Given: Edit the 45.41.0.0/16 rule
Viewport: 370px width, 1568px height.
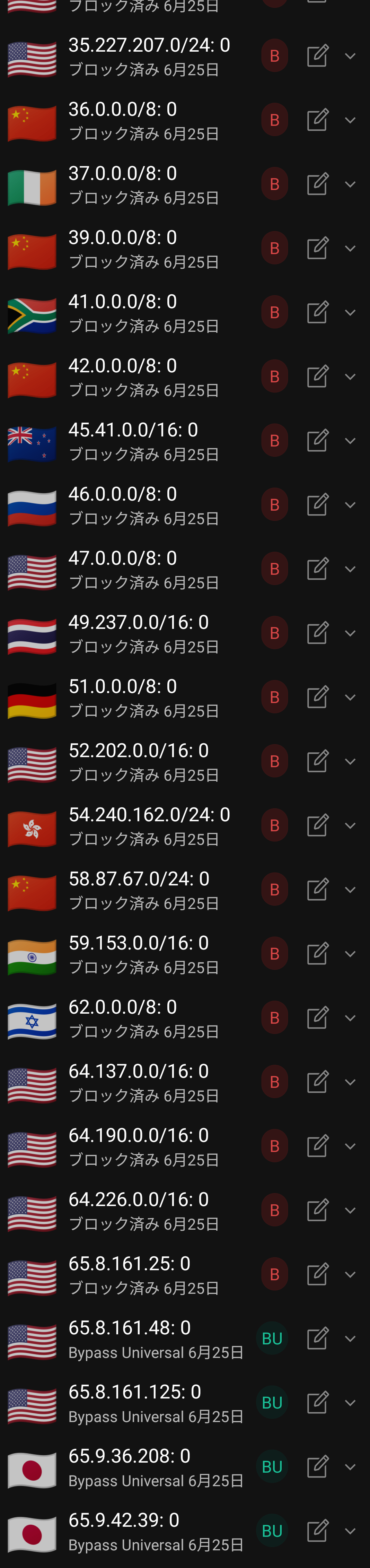Looking at the screenshot, I should point(318,441).
